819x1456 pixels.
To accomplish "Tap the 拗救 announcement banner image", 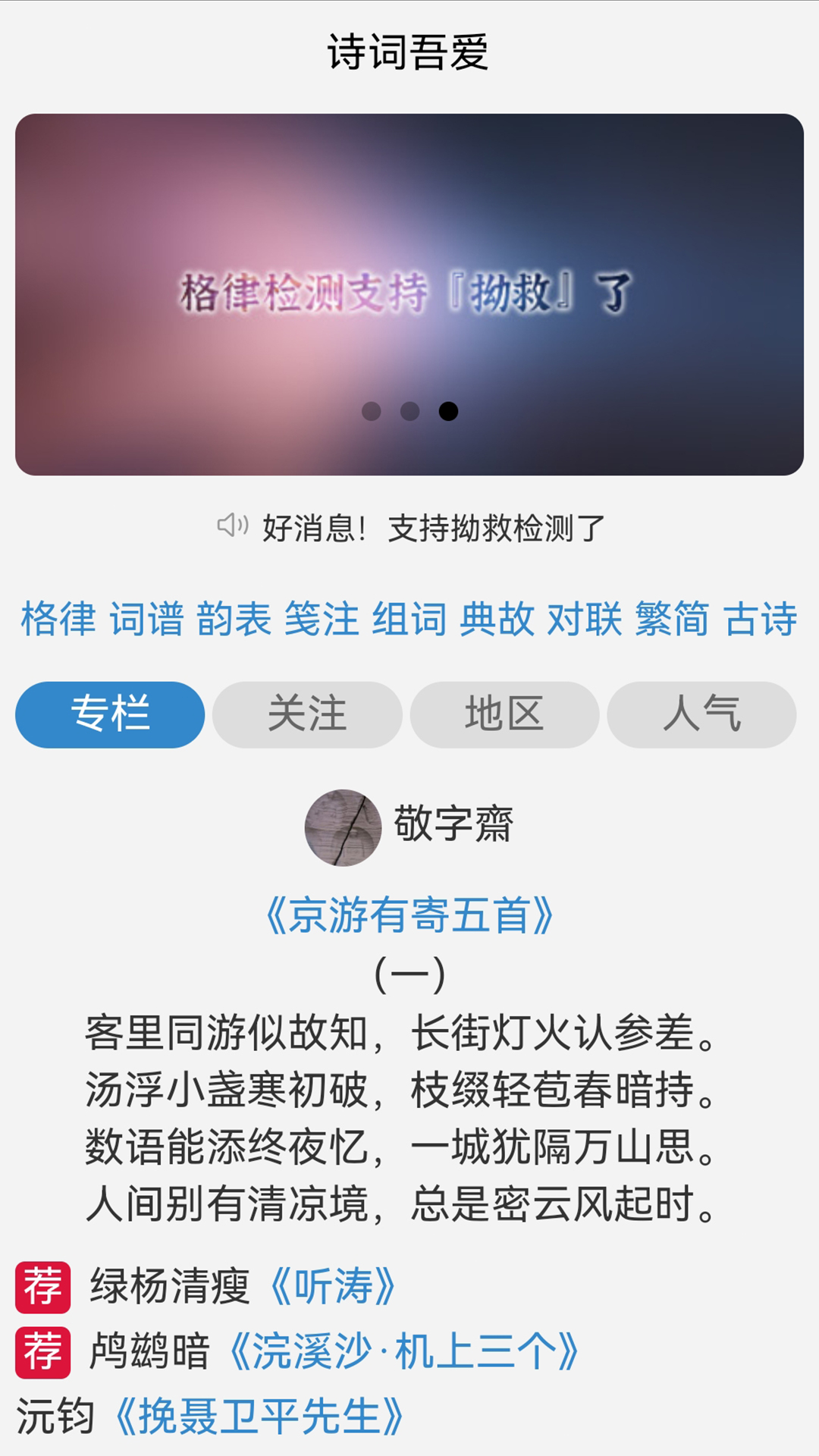I will coord(409,292).
